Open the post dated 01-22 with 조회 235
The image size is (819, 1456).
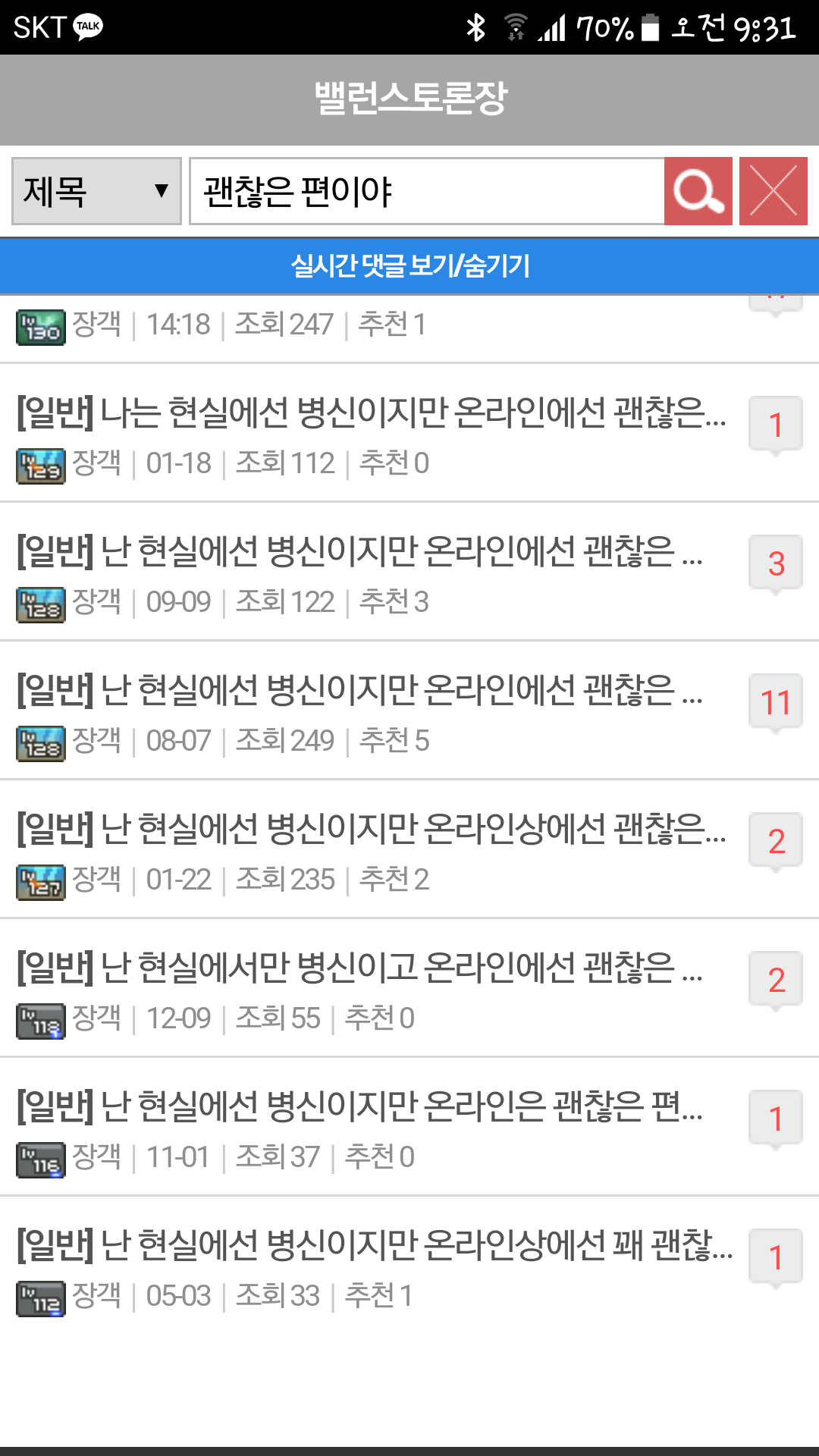[x=372, y=830]
